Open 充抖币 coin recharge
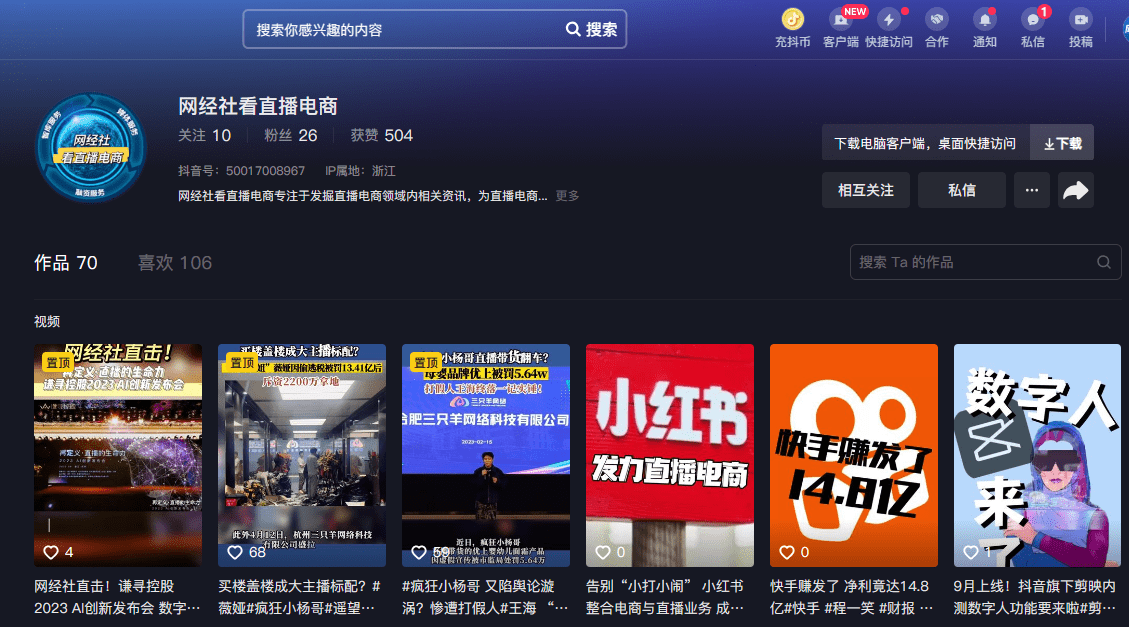The width and height of the screenshot is (1129, 627). point(792,28)
